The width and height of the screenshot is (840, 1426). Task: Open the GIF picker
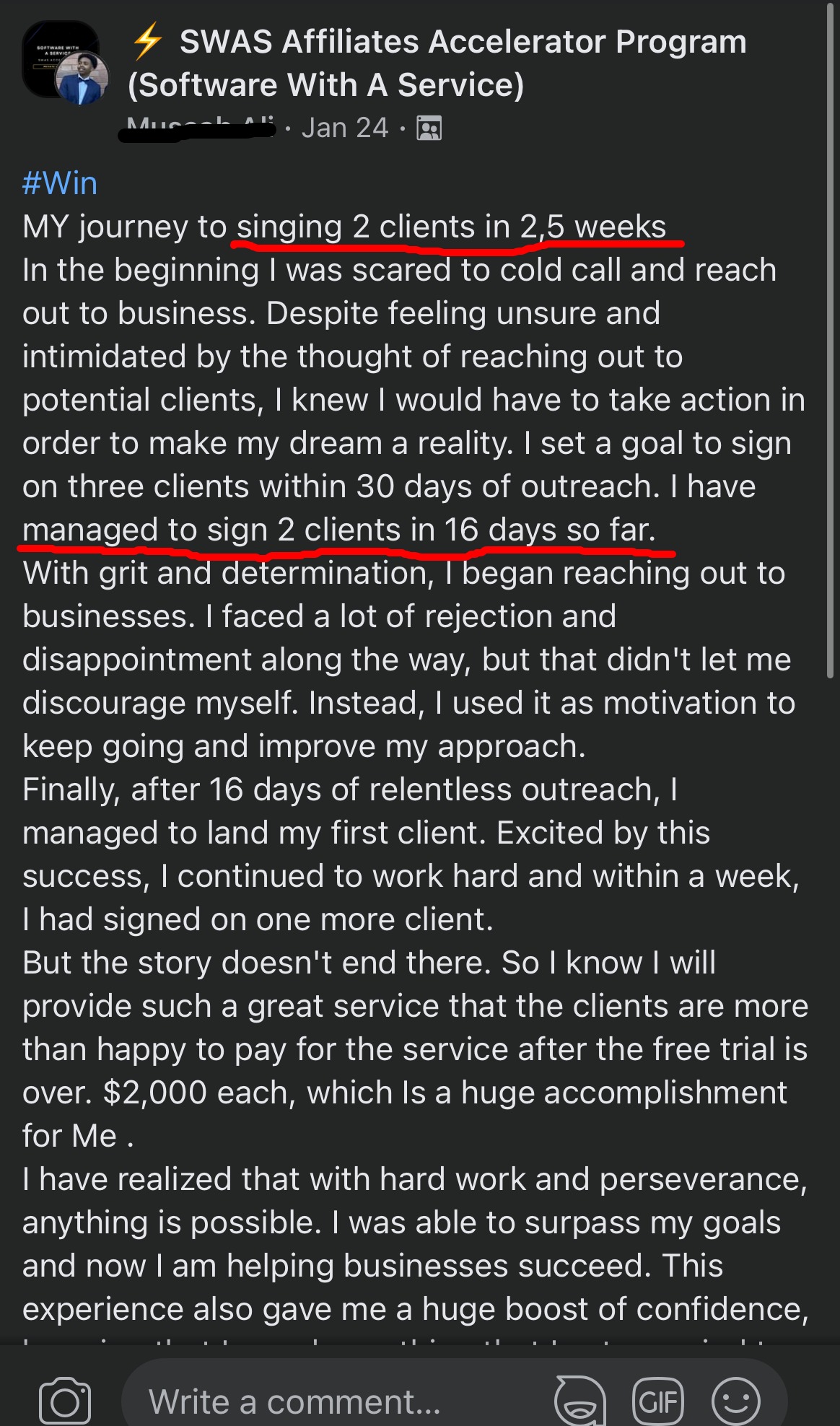coord(657,1401)
